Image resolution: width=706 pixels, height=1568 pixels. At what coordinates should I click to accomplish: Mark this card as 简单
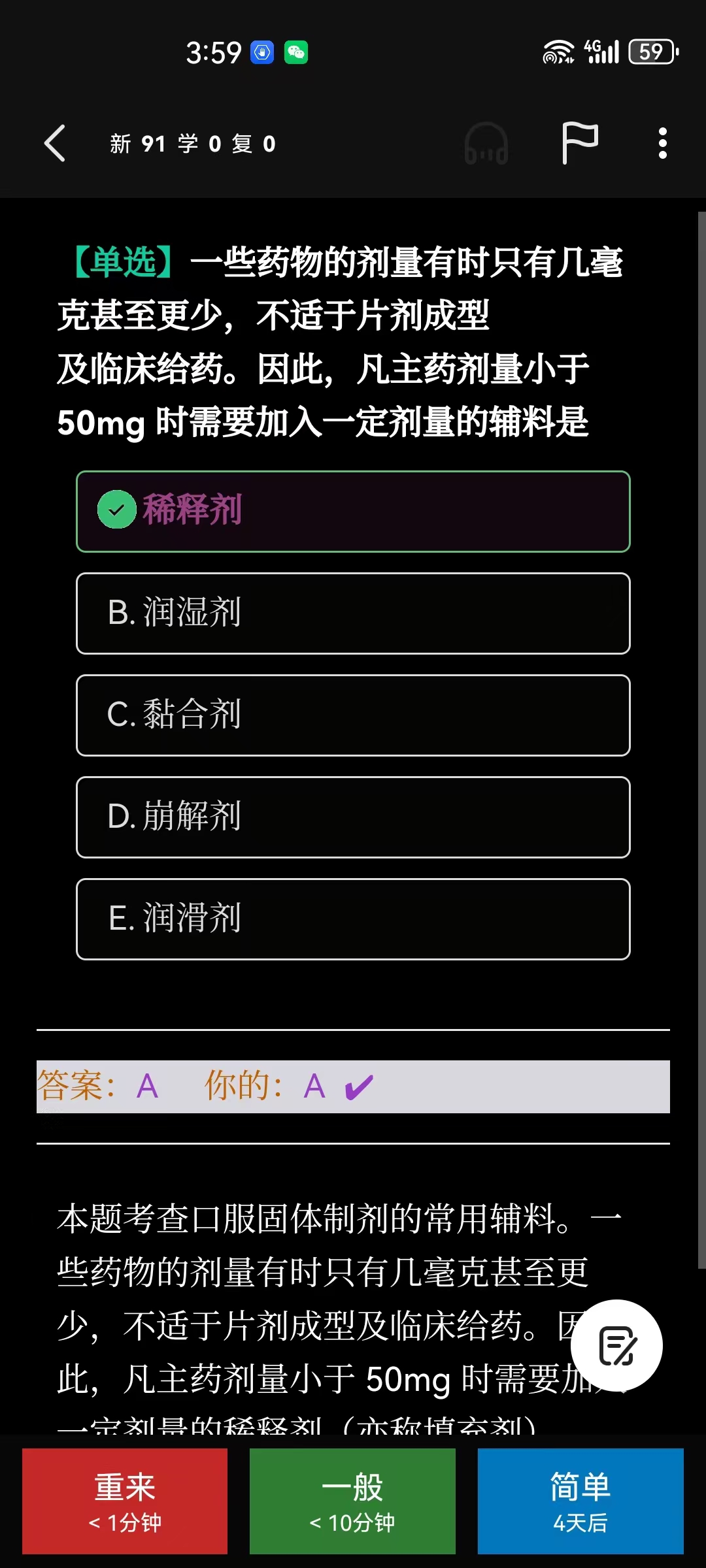[580, 1501]
